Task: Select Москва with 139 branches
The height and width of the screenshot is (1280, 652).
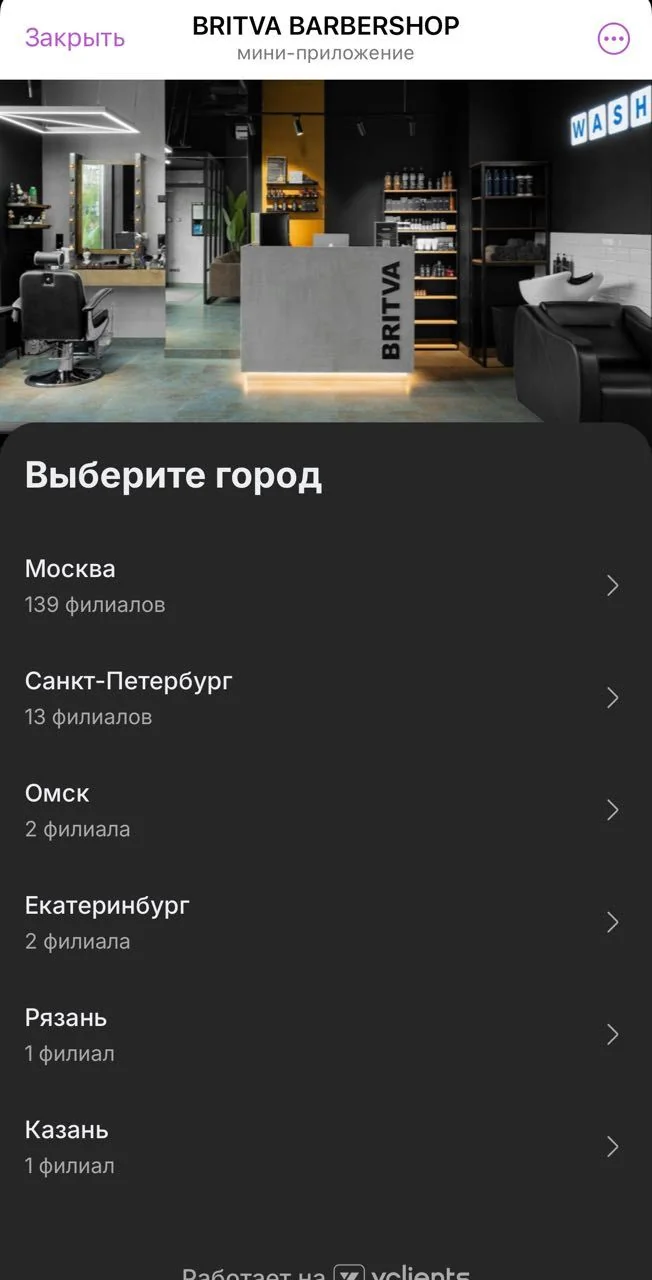Action: point(326,585)
